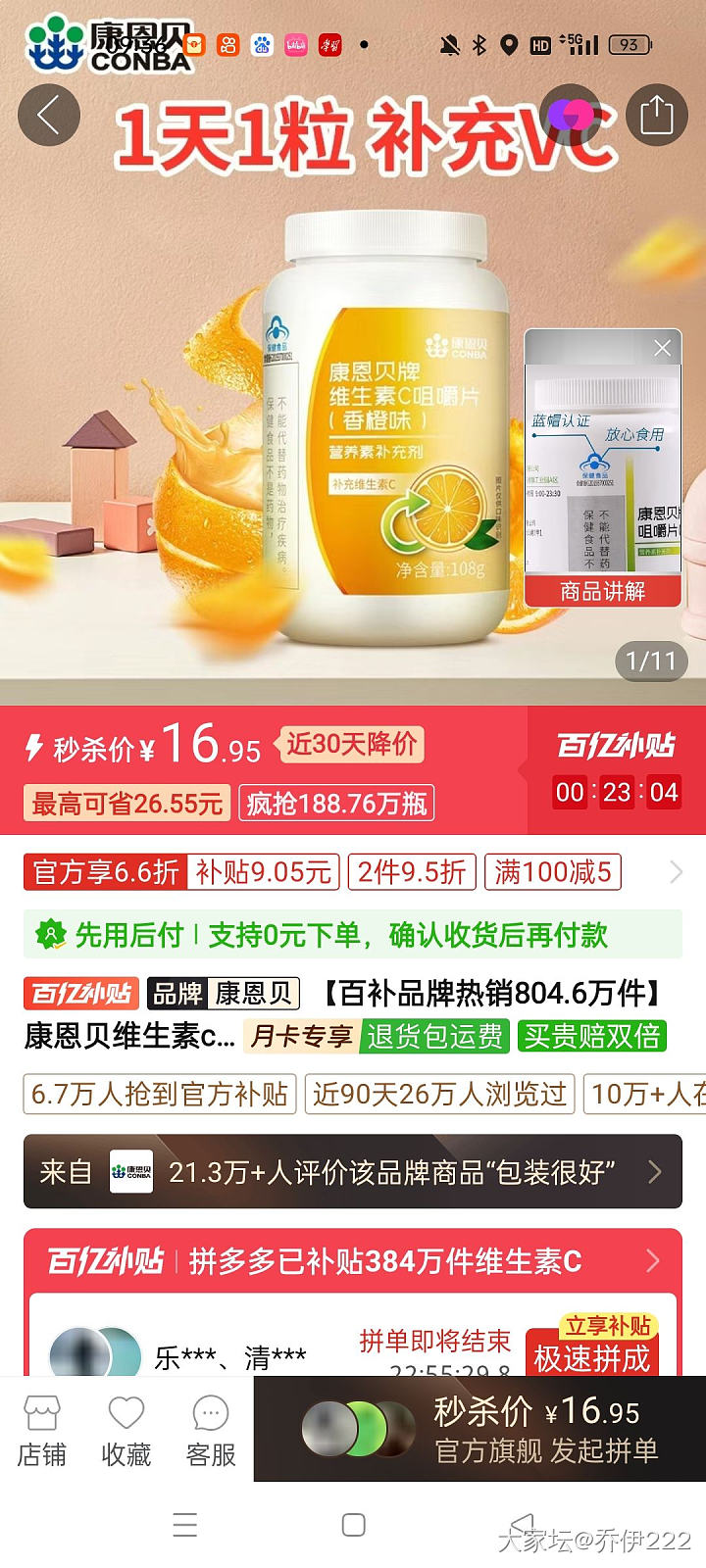View the 康恩贝 brand packaging reviews
706x1568 pixels.
tap(352, 1172)
